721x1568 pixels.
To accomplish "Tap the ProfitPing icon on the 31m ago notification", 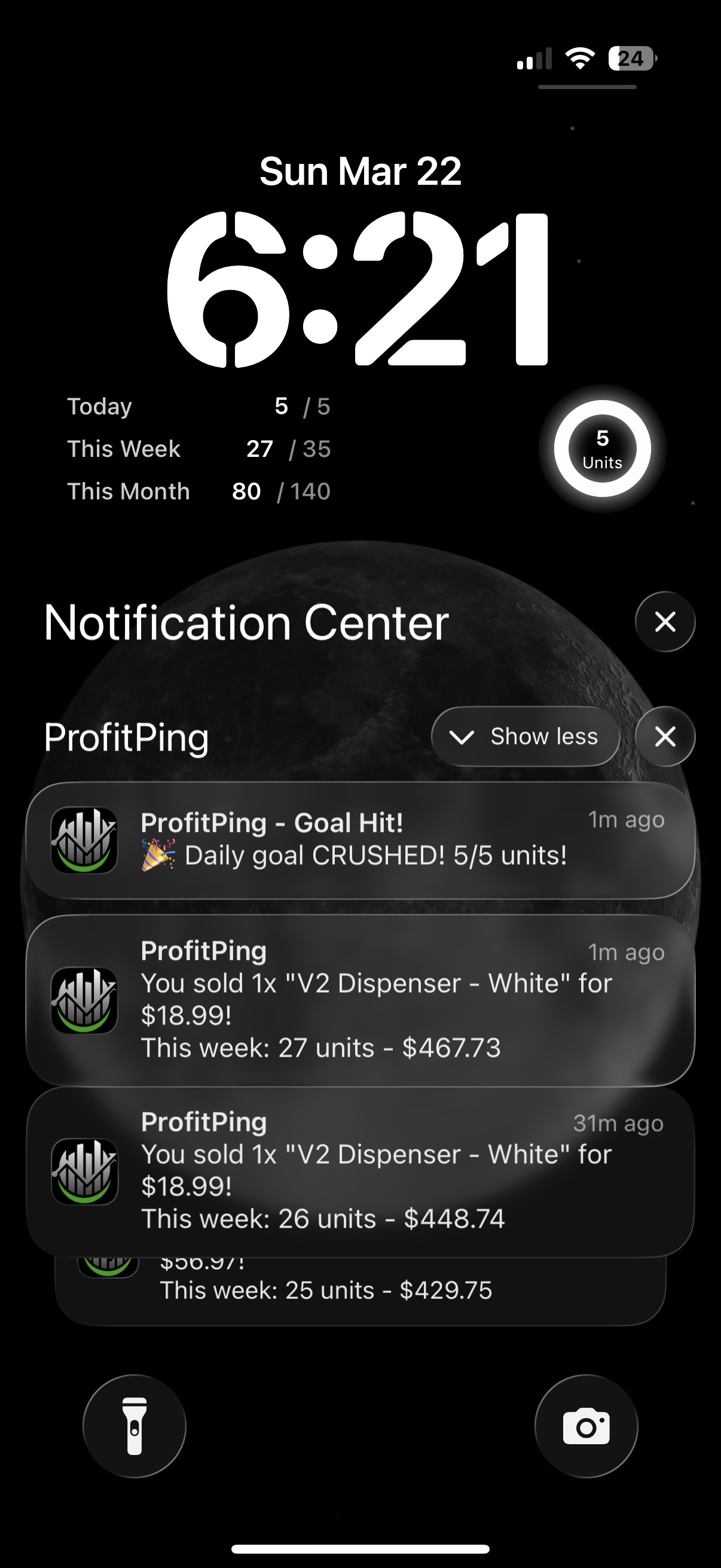I will (85, 1172).
